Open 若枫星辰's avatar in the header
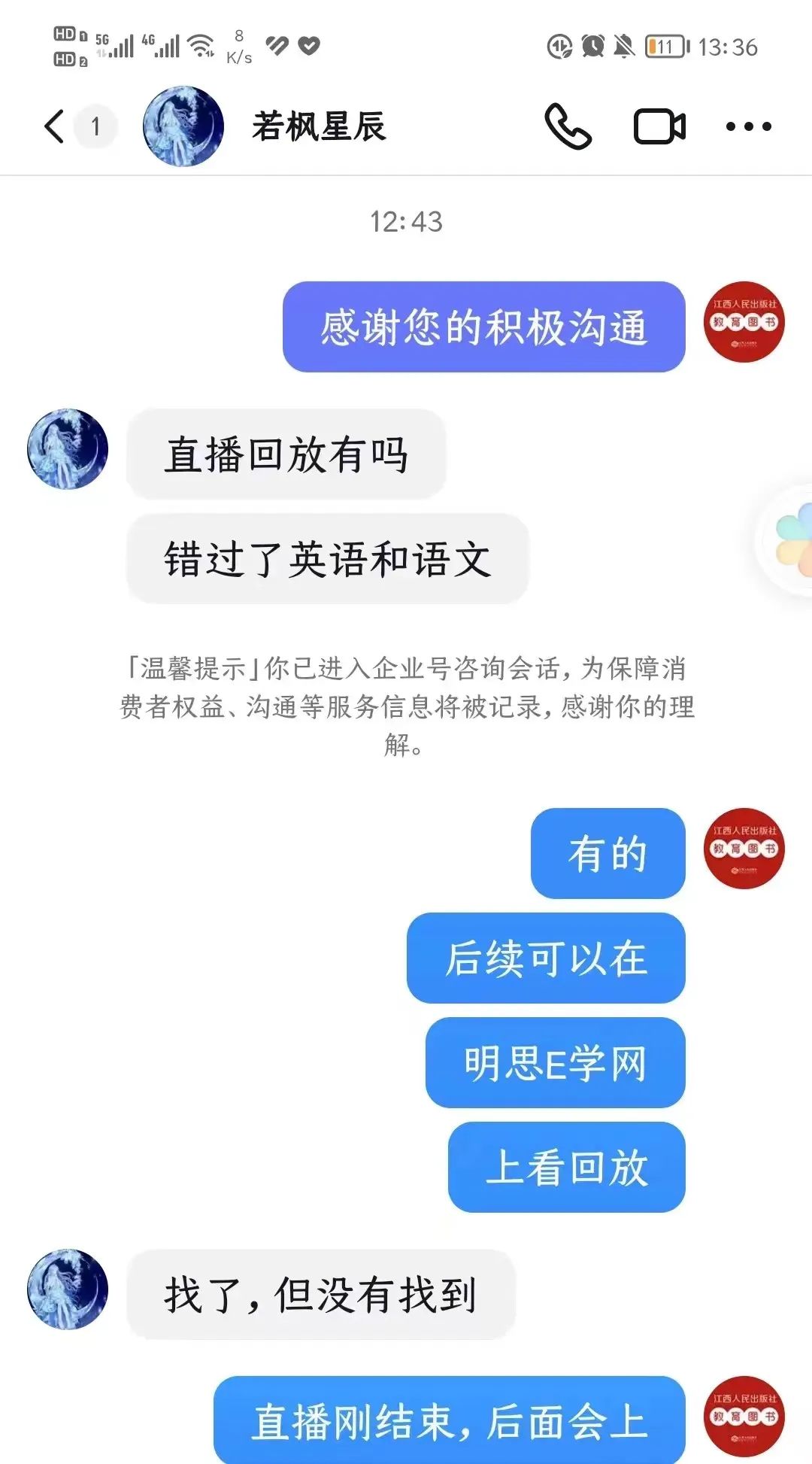 (183, 126)
